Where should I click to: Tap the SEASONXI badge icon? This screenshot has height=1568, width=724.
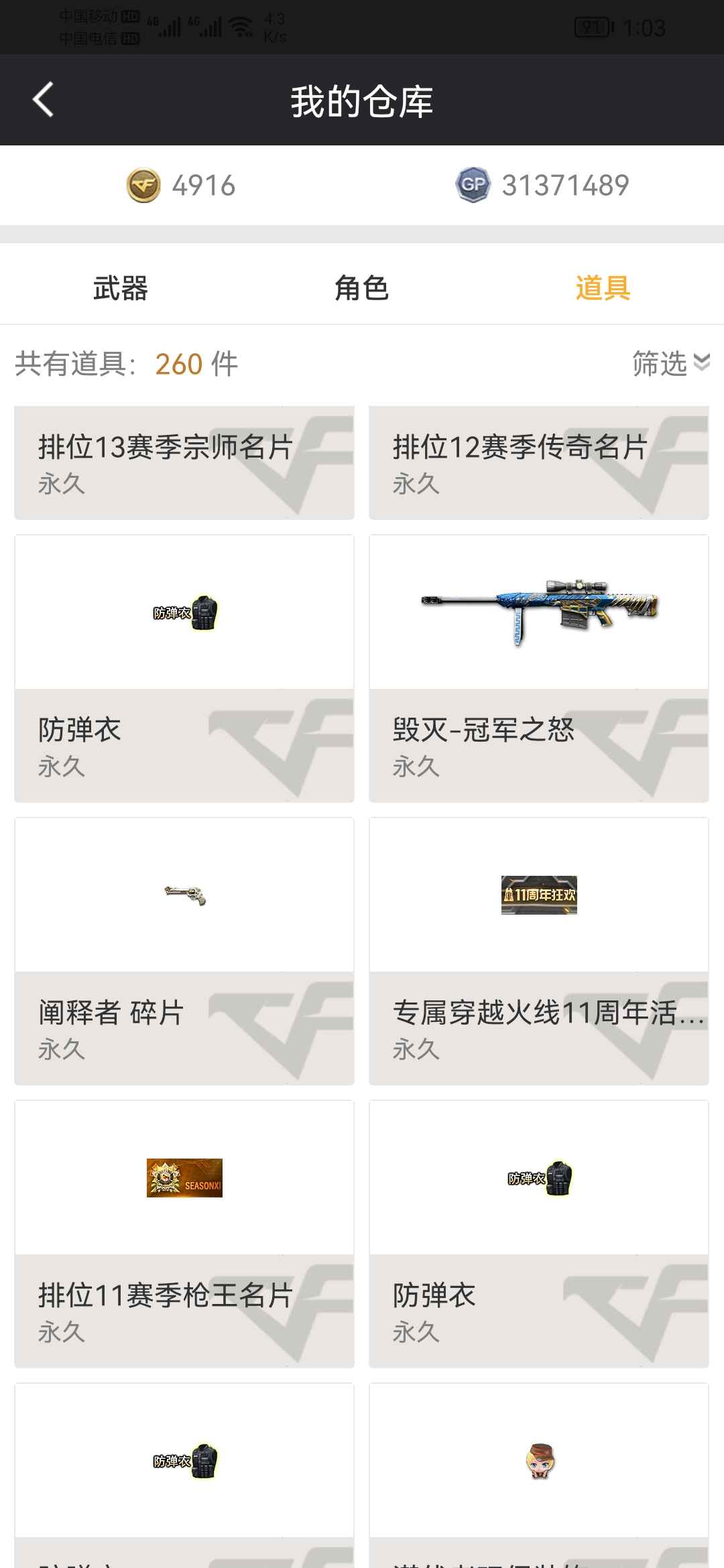pyautogui.click(x=185, y=1179)
